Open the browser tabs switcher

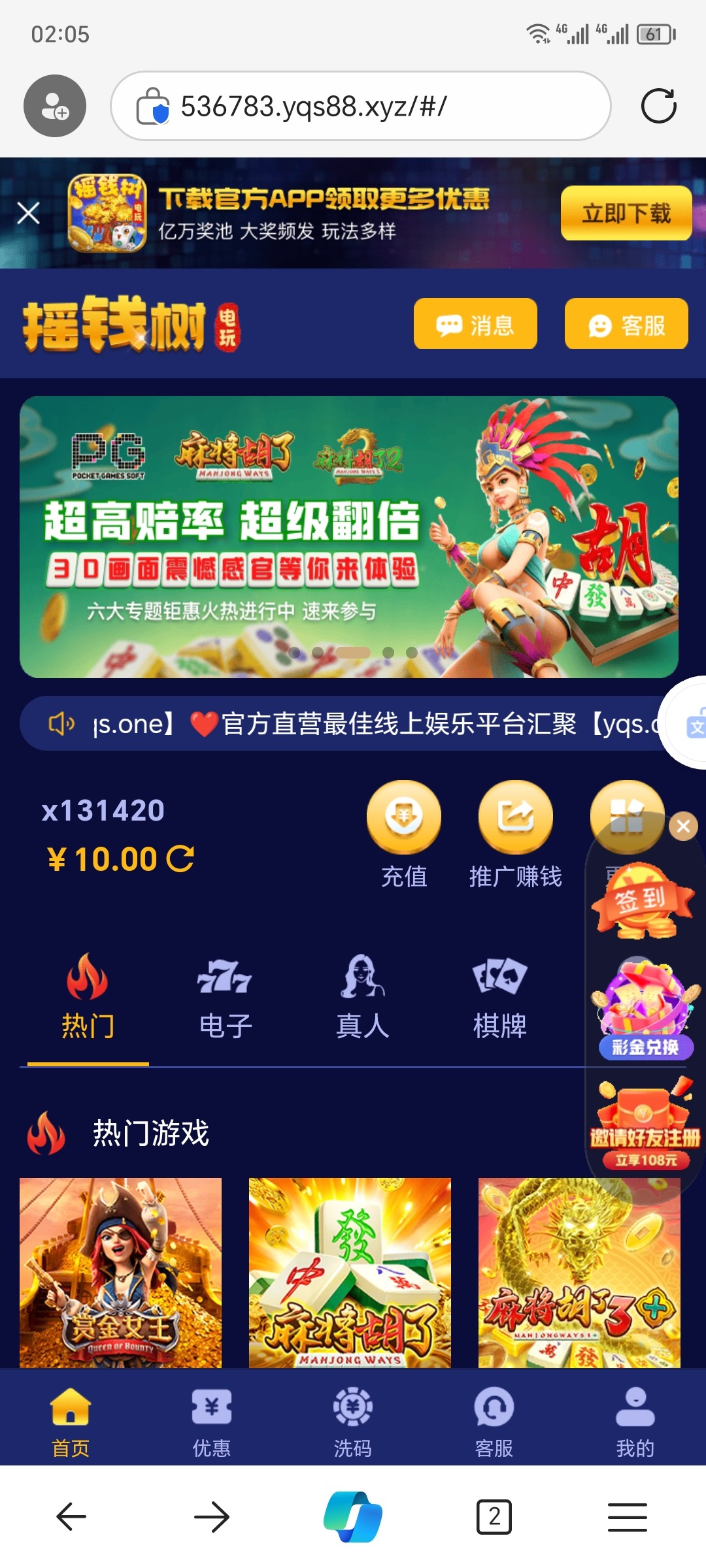pos(494,1516)
